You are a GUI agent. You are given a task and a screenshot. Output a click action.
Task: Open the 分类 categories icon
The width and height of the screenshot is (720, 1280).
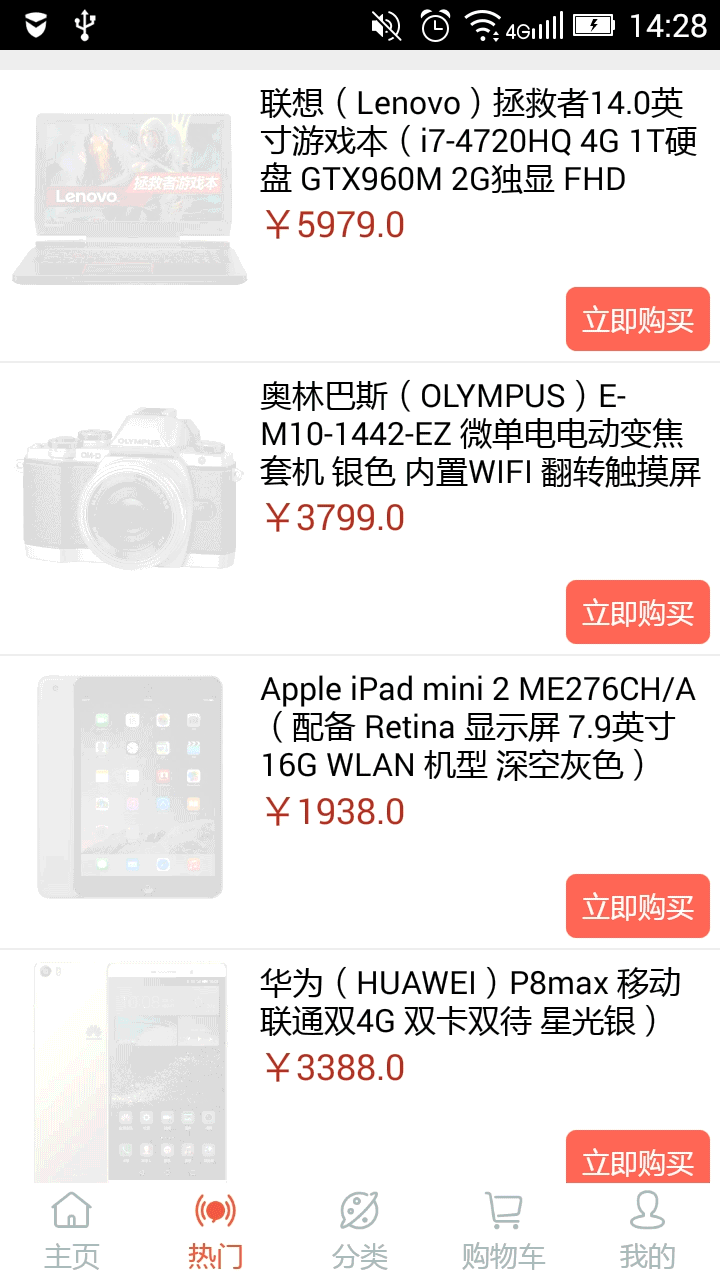[359, 1210]
